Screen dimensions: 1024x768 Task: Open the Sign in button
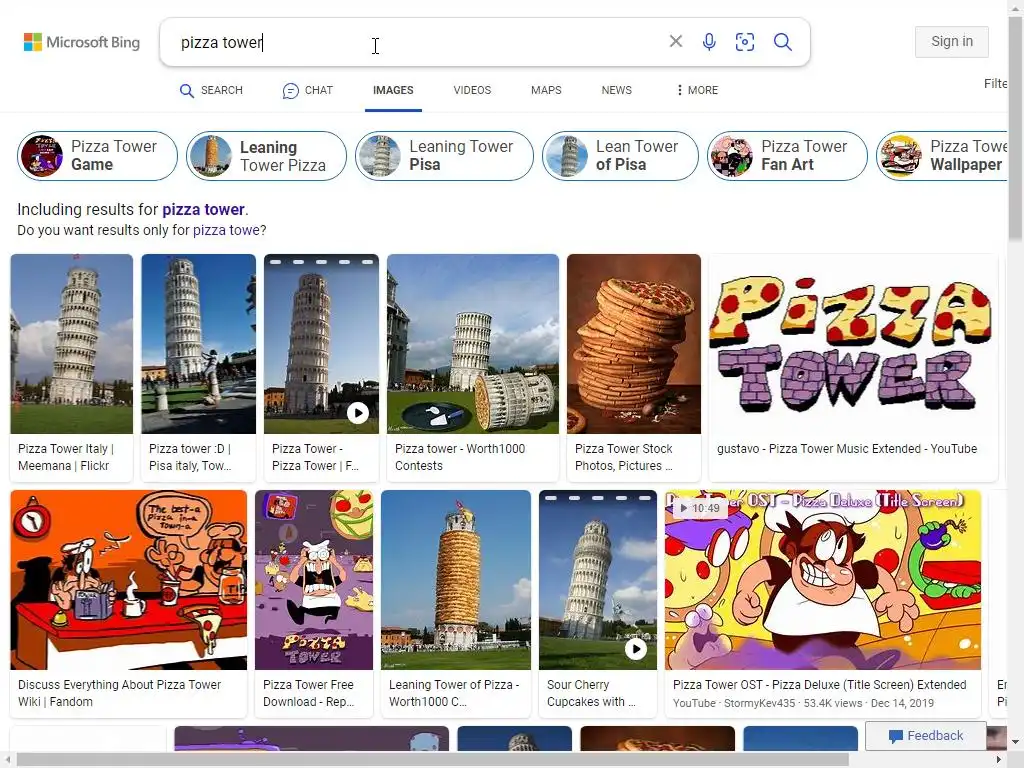951,42
